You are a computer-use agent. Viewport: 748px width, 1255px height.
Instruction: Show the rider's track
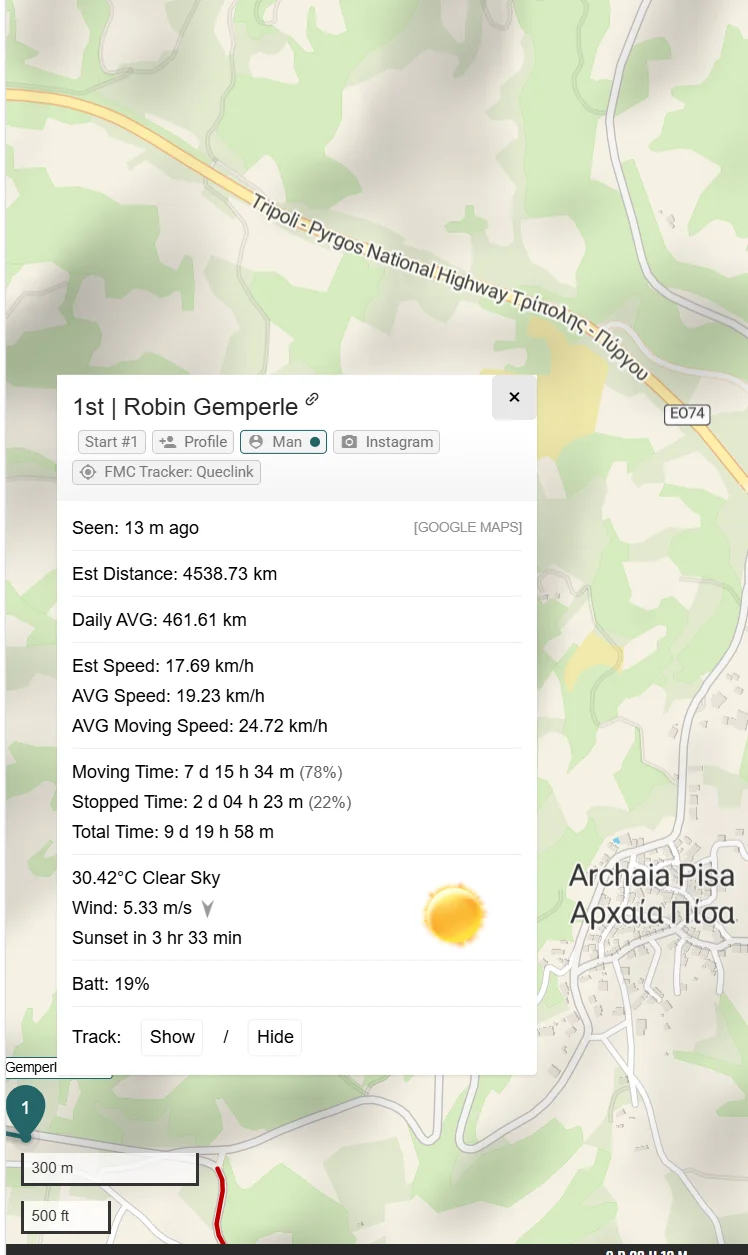tap(172, 1037)
